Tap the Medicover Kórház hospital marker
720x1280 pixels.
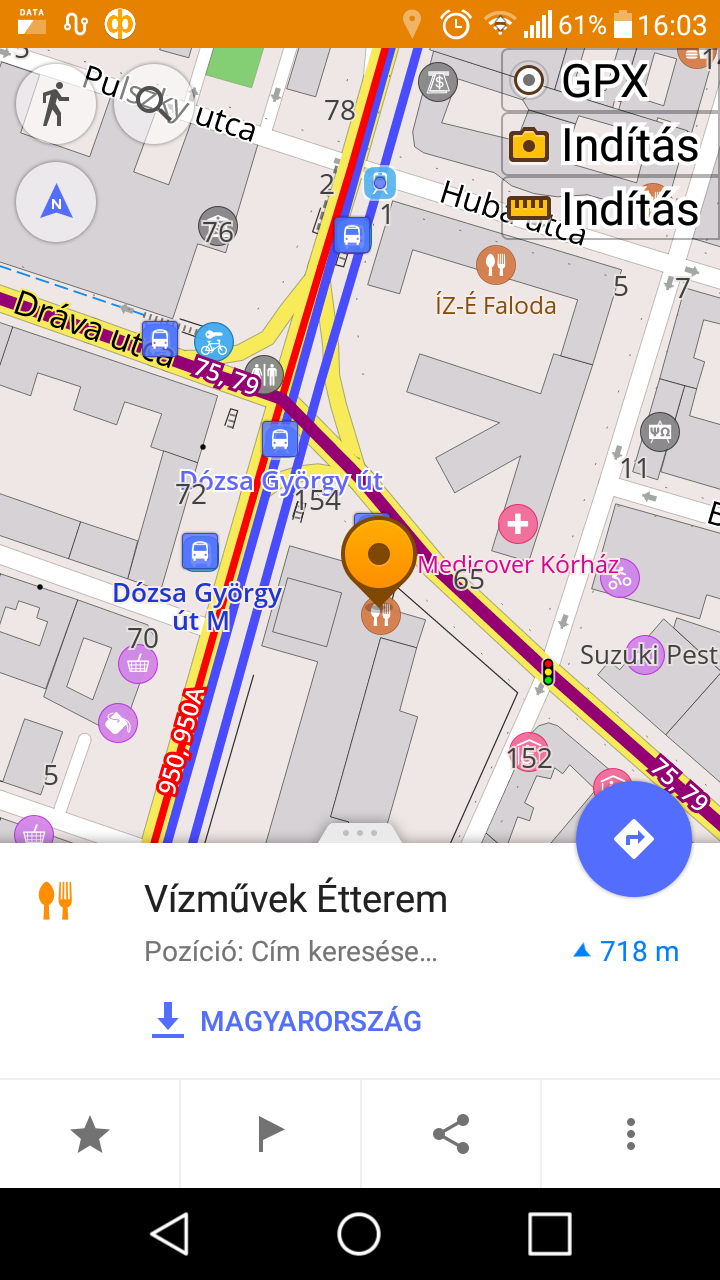[x=518, y=524]
